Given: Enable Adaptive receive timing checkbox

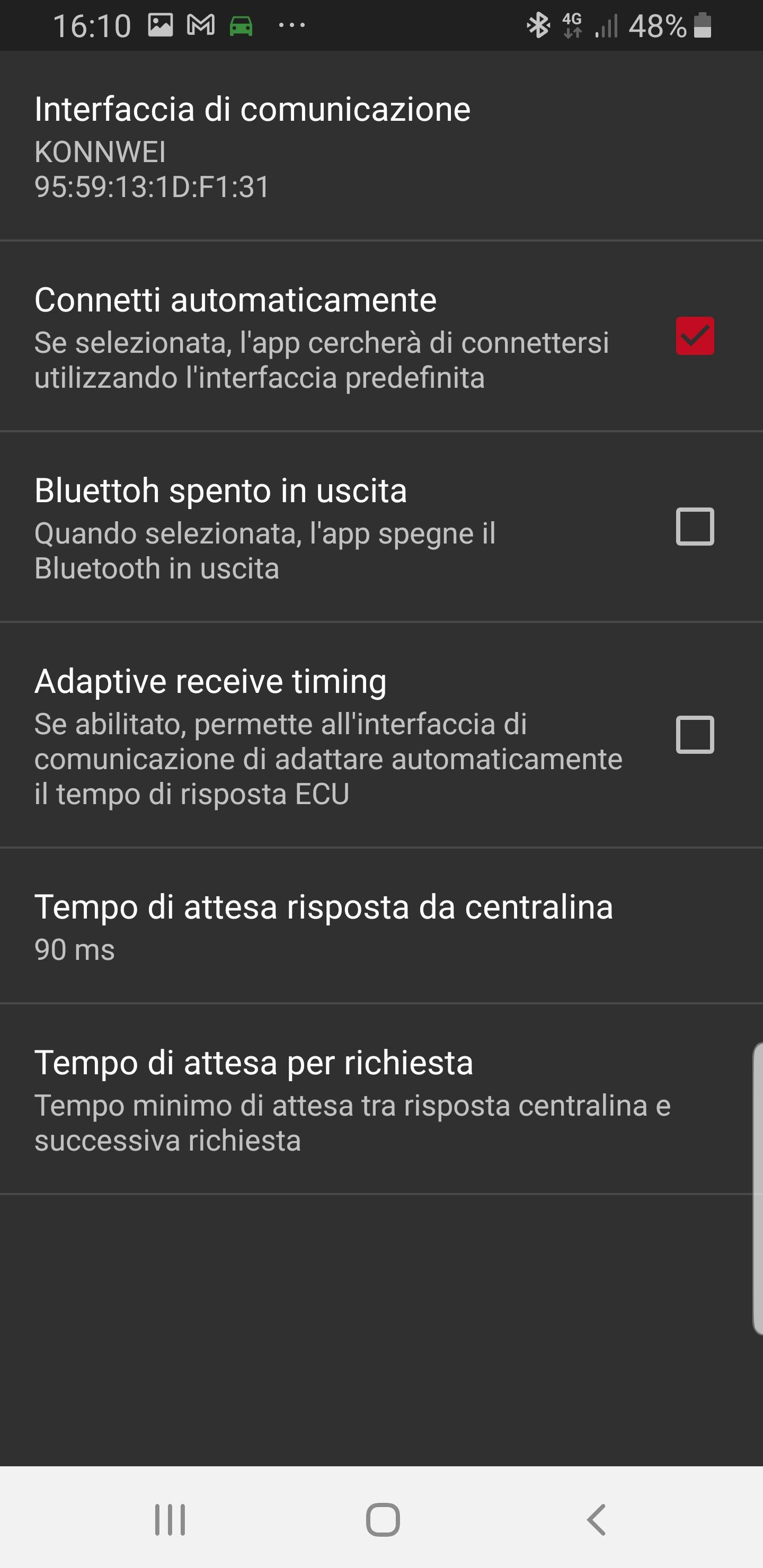Looking at the screenshot, I should coord(694,735).
